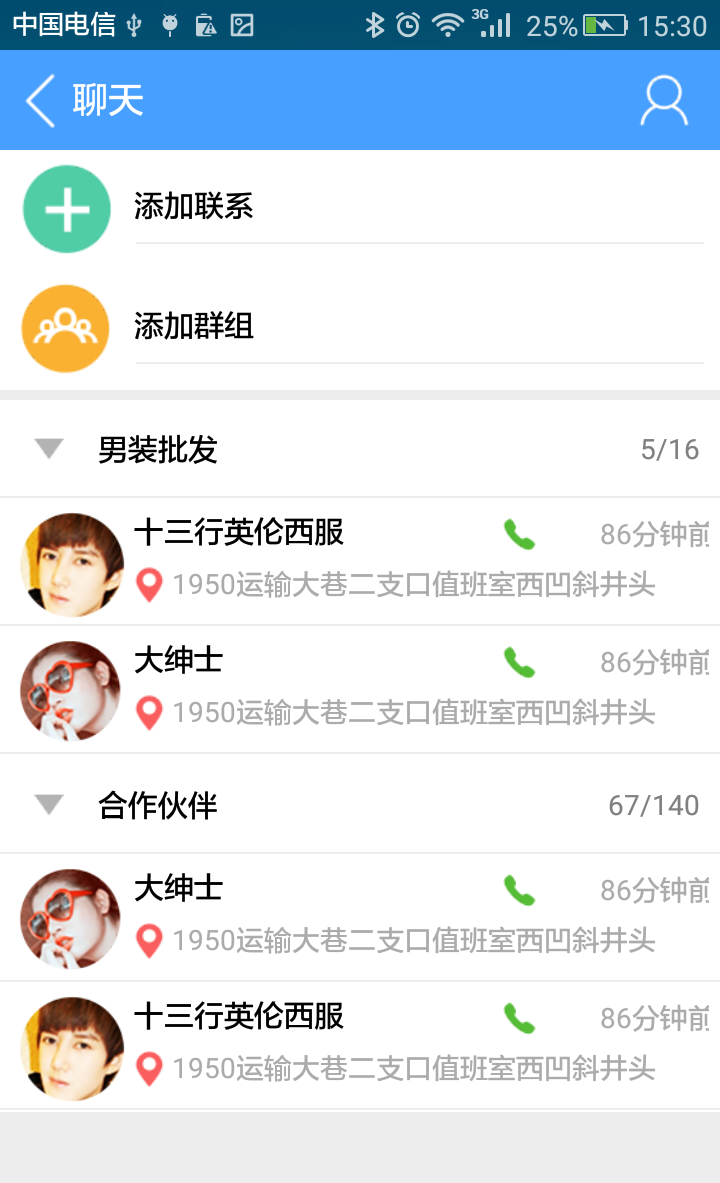Call 大绅士 in the 合作伙伴 group
The width and height of the screenshot is (720, 1183).
[x=519, y=890]
